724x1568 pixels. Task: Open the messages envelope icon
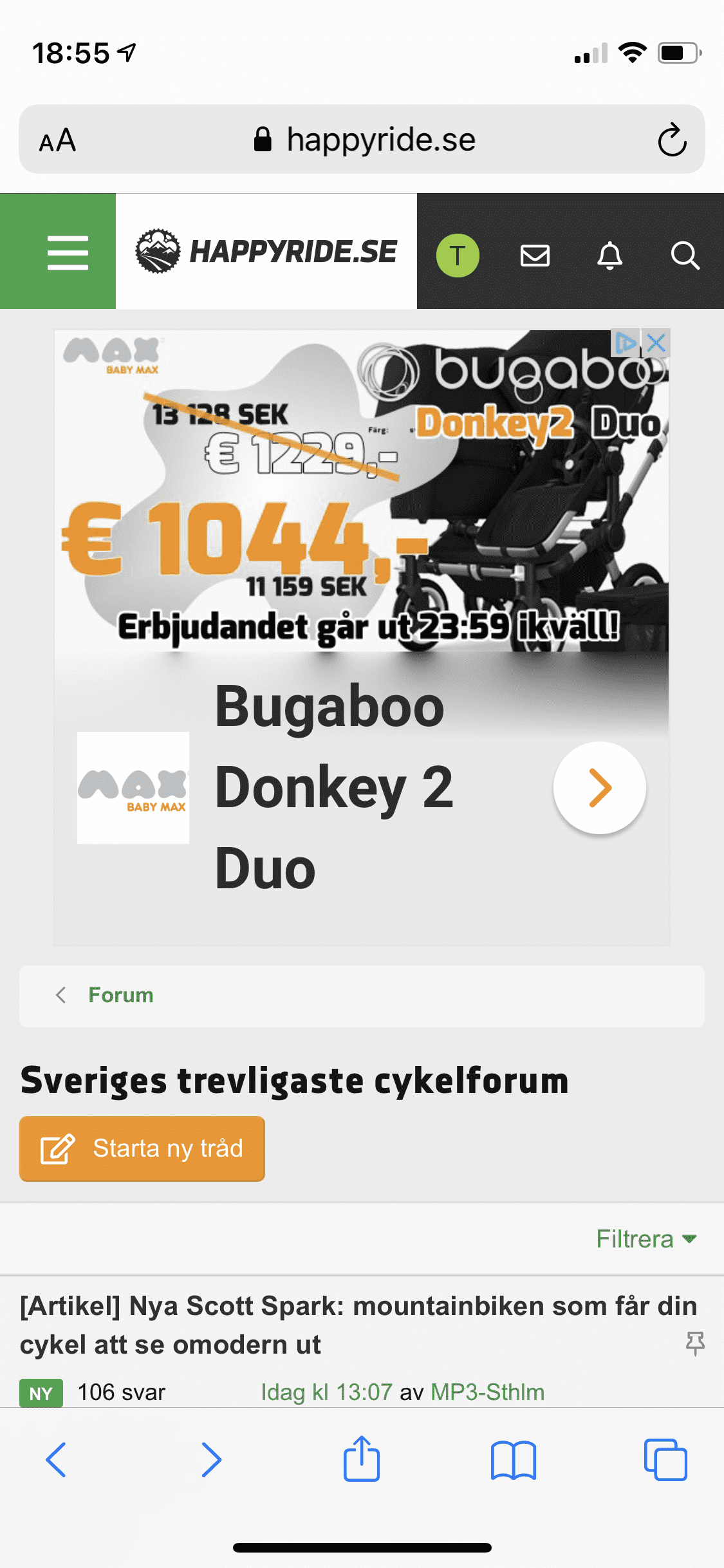535,256
